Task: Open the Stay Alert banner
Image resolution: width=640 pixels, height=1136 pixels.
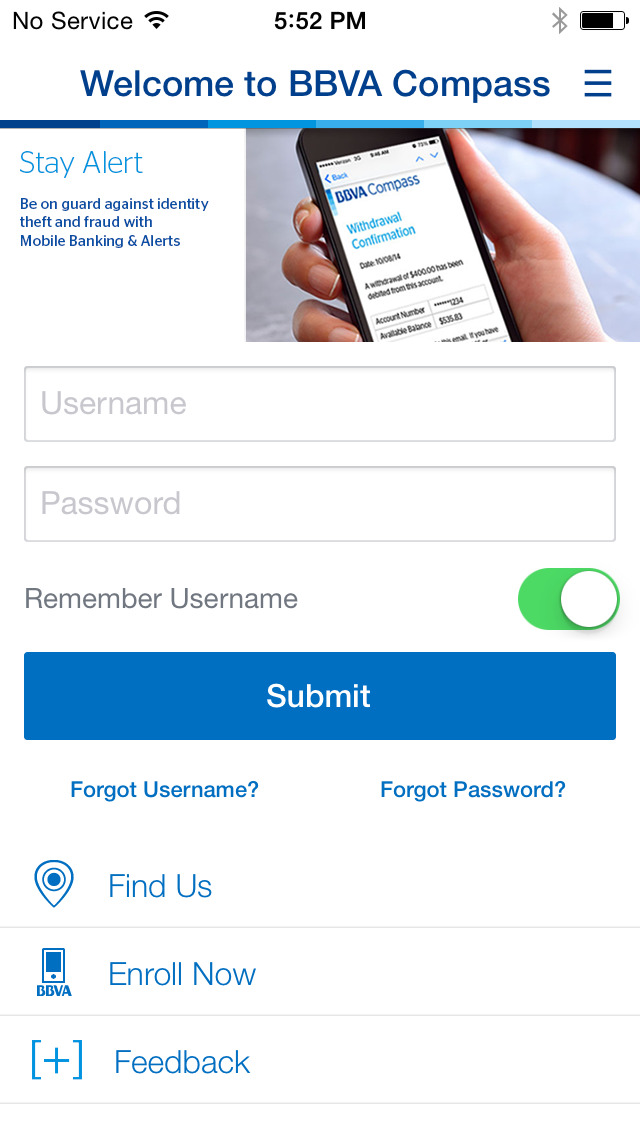Action: click(320, 235)
